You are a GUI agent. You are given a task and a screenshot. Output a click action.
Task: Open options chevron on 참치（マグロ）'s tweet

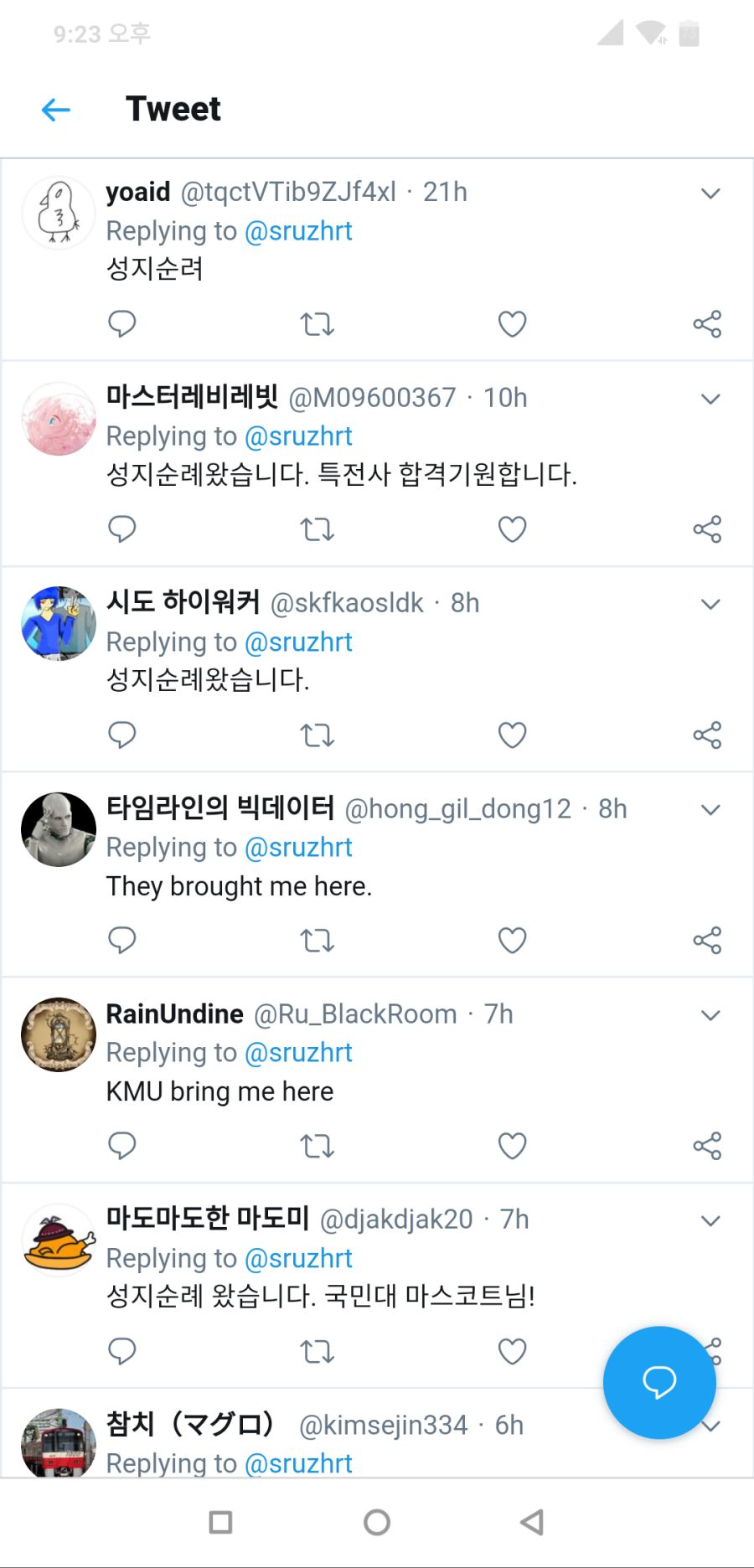click(710, 1426)
